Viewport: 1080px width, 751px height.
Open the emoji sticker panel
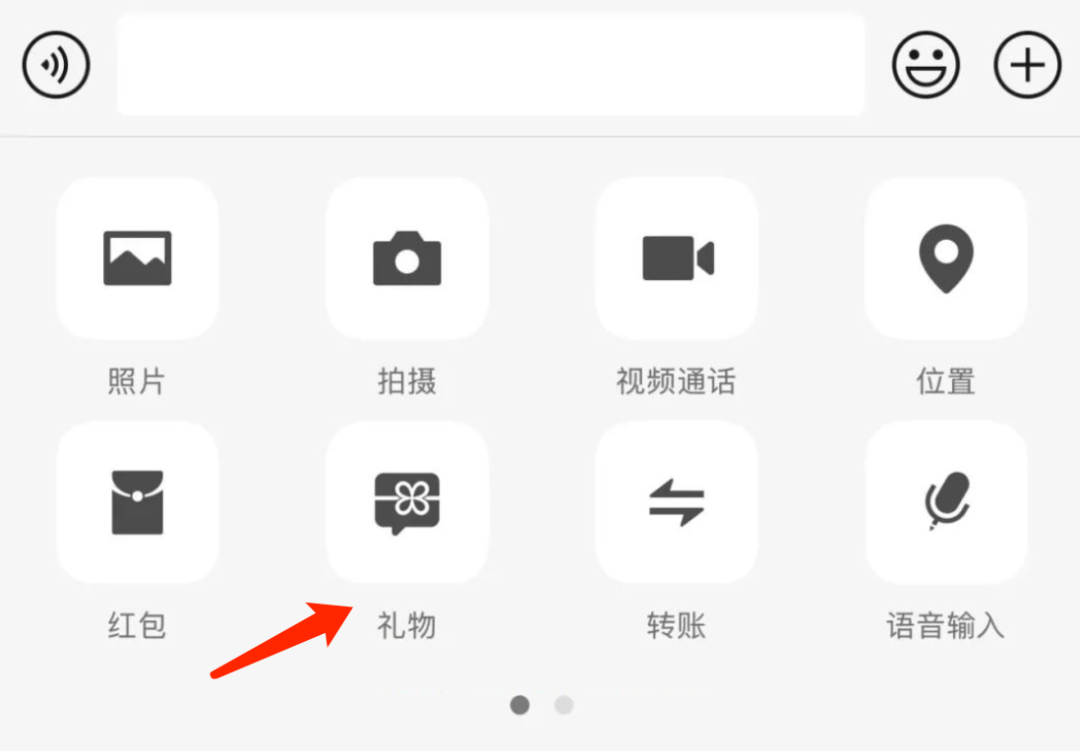click(925, 66)
